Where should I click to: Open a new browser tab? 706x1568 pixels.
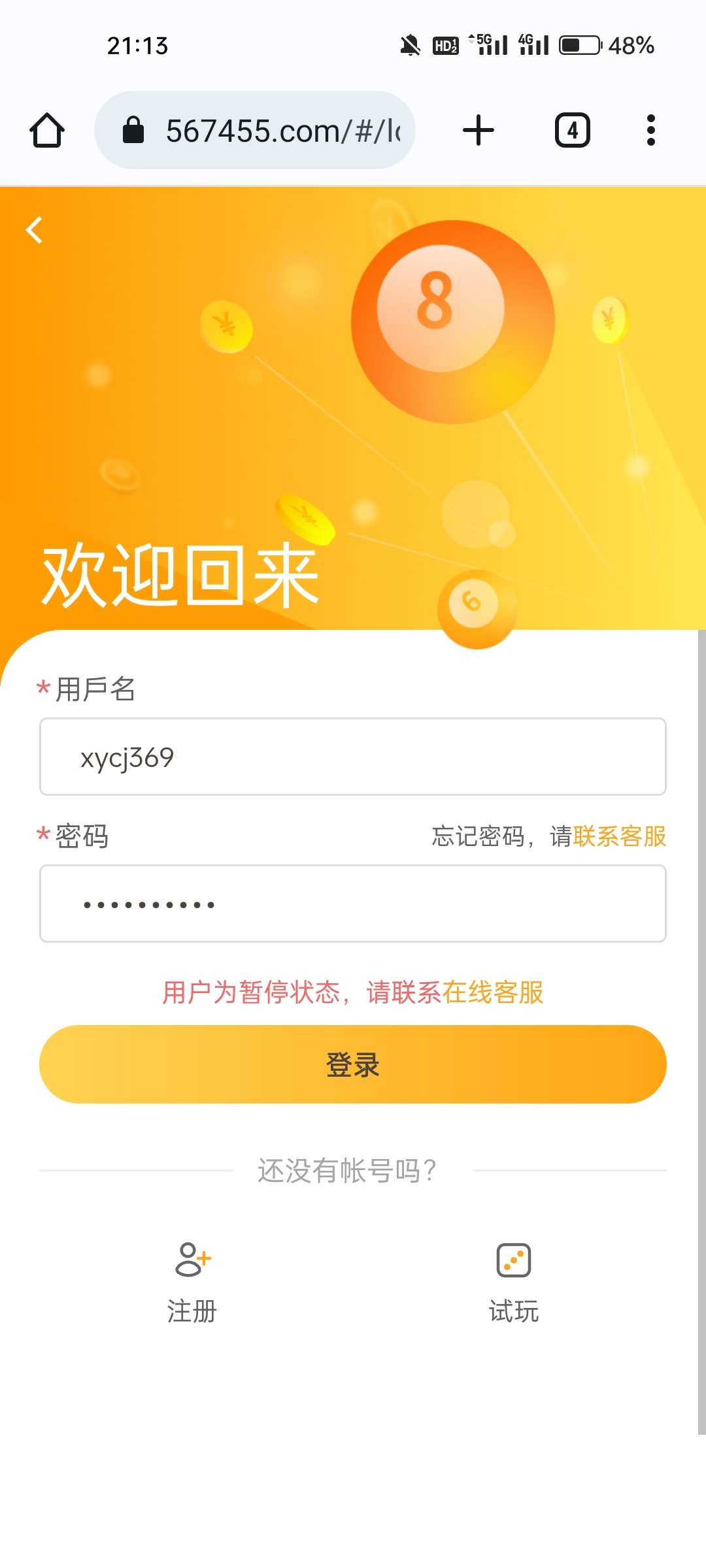point(479,130)
